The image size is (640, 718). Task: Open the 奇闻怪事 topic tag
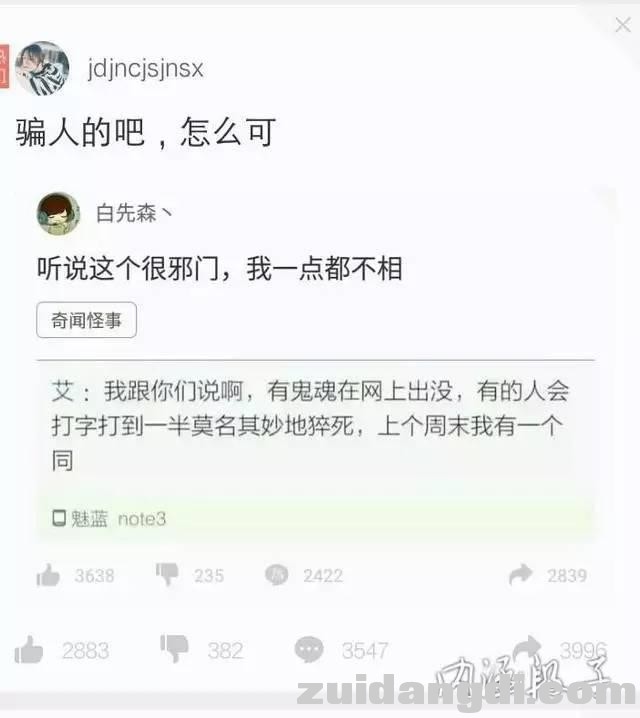(86, 321)
